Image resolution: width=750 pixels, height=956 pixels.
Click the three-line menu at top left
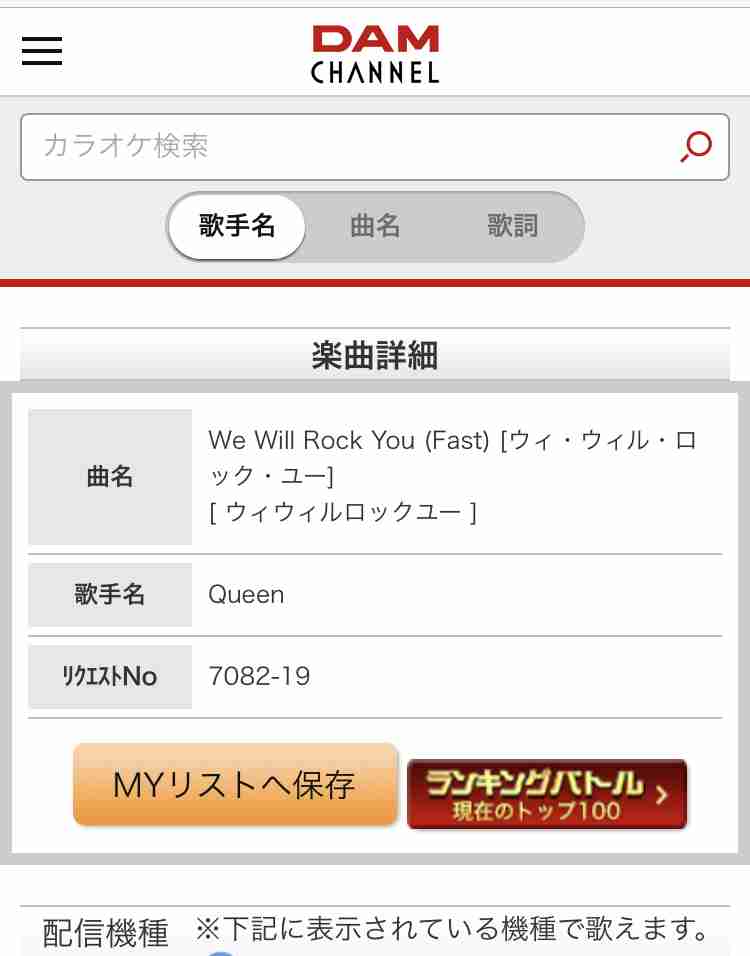(41, 51)
